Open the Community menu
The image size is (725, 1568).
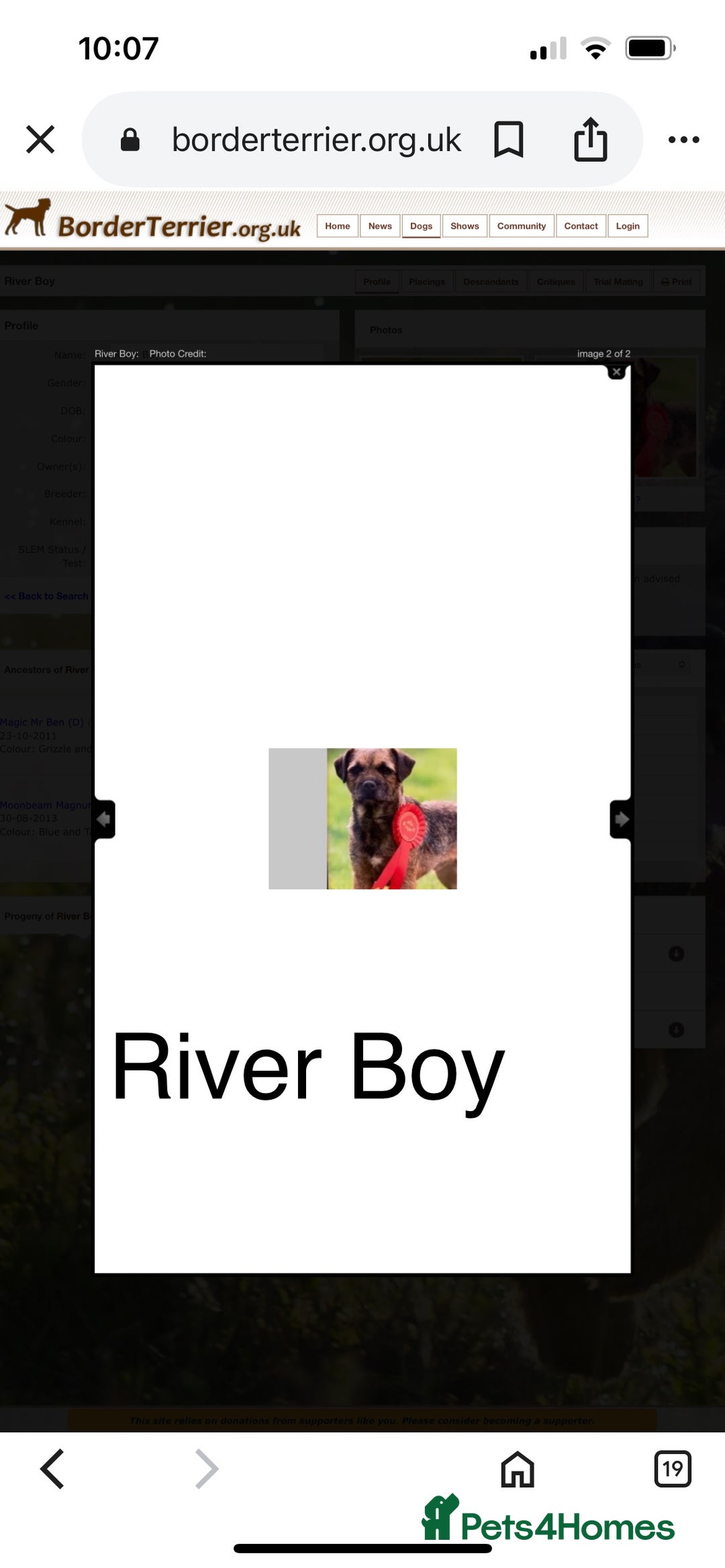521,226
